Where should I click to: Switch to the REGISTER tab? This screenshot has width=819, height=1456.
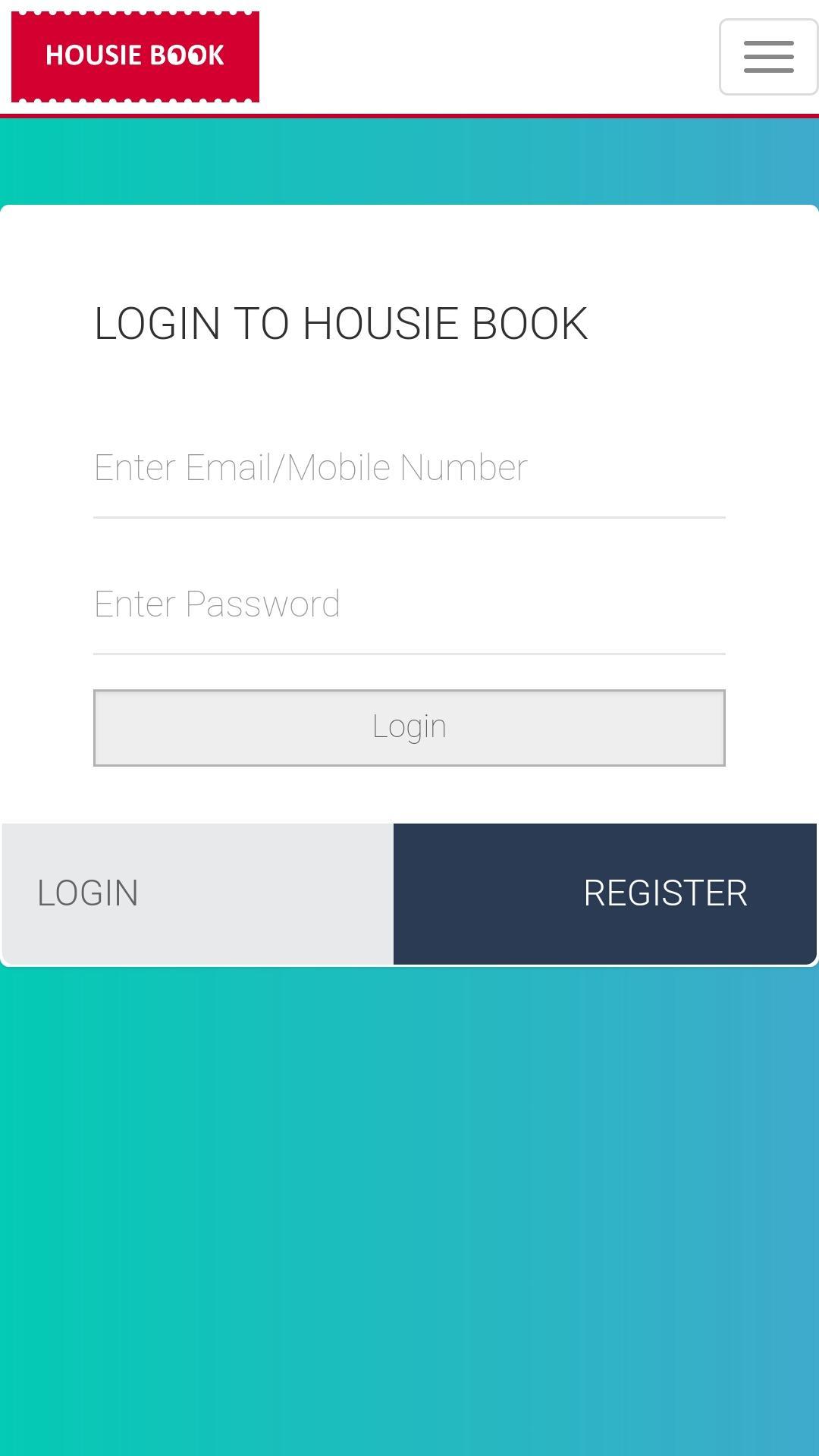pyautogui.click(x=604, y=893)
